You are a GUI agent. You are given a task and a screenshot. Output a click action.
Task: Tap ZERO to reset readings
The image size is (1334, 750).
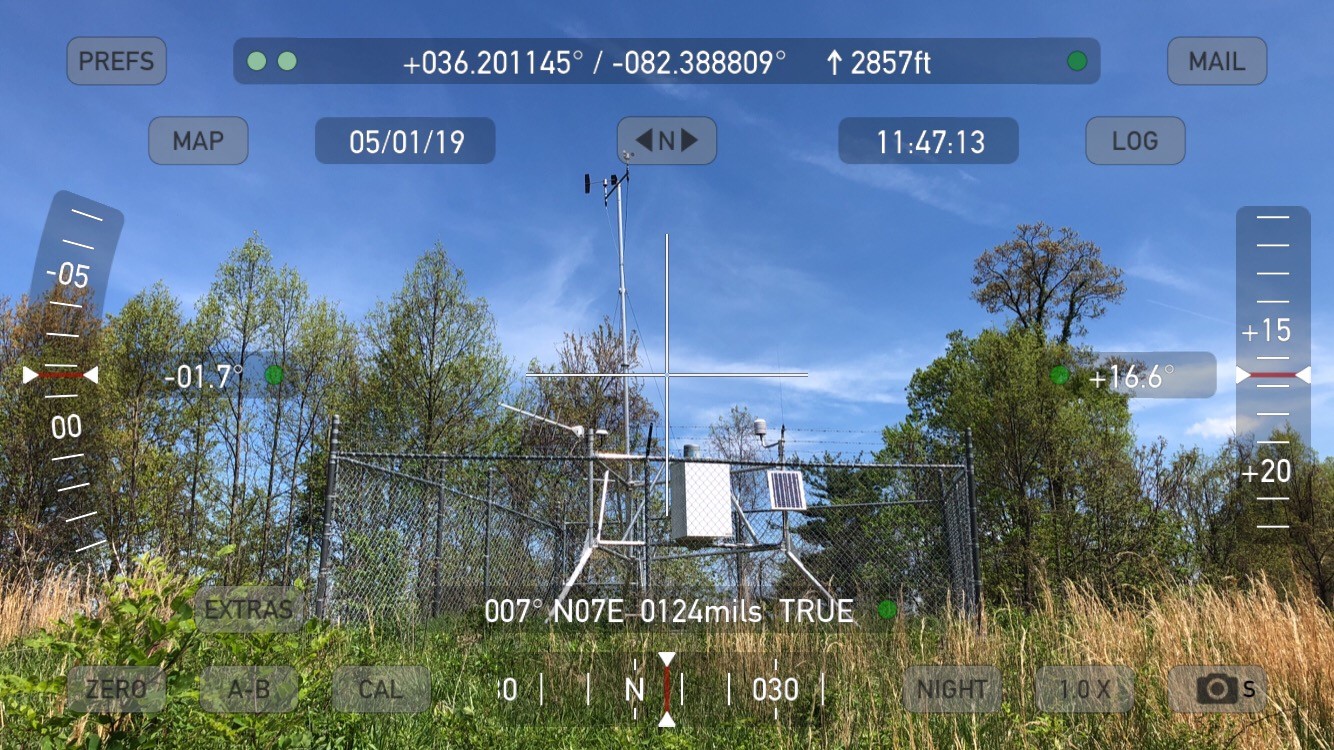116,689
